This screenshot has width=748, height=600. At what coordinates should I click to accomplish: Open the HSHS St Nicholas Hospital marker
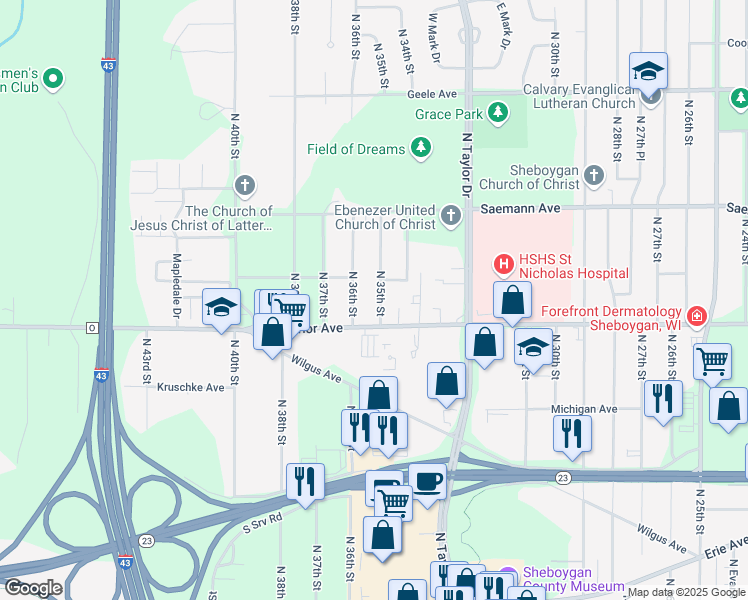click(504, 265)
